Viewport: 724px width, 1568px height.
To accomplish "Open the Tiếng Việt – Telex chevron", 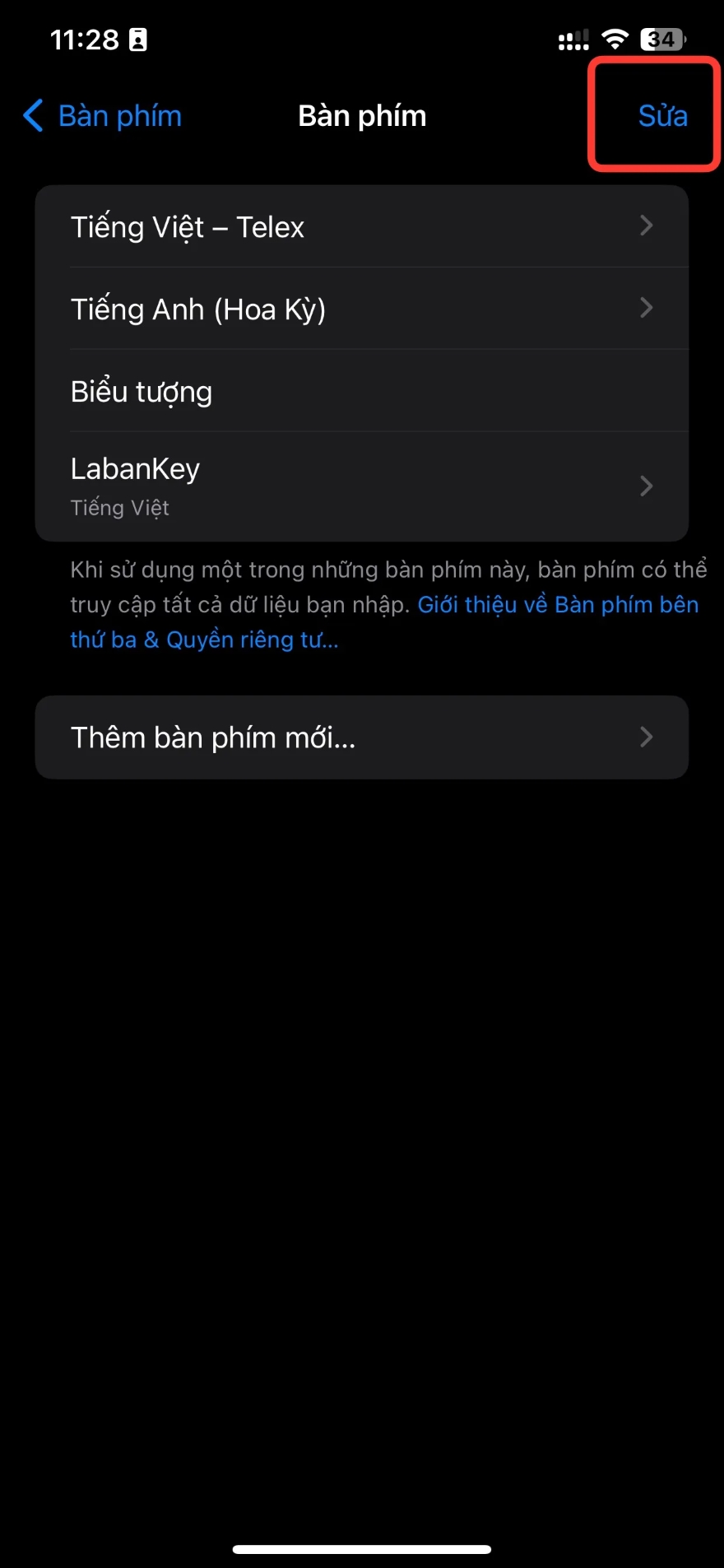I will click(647, 226).
